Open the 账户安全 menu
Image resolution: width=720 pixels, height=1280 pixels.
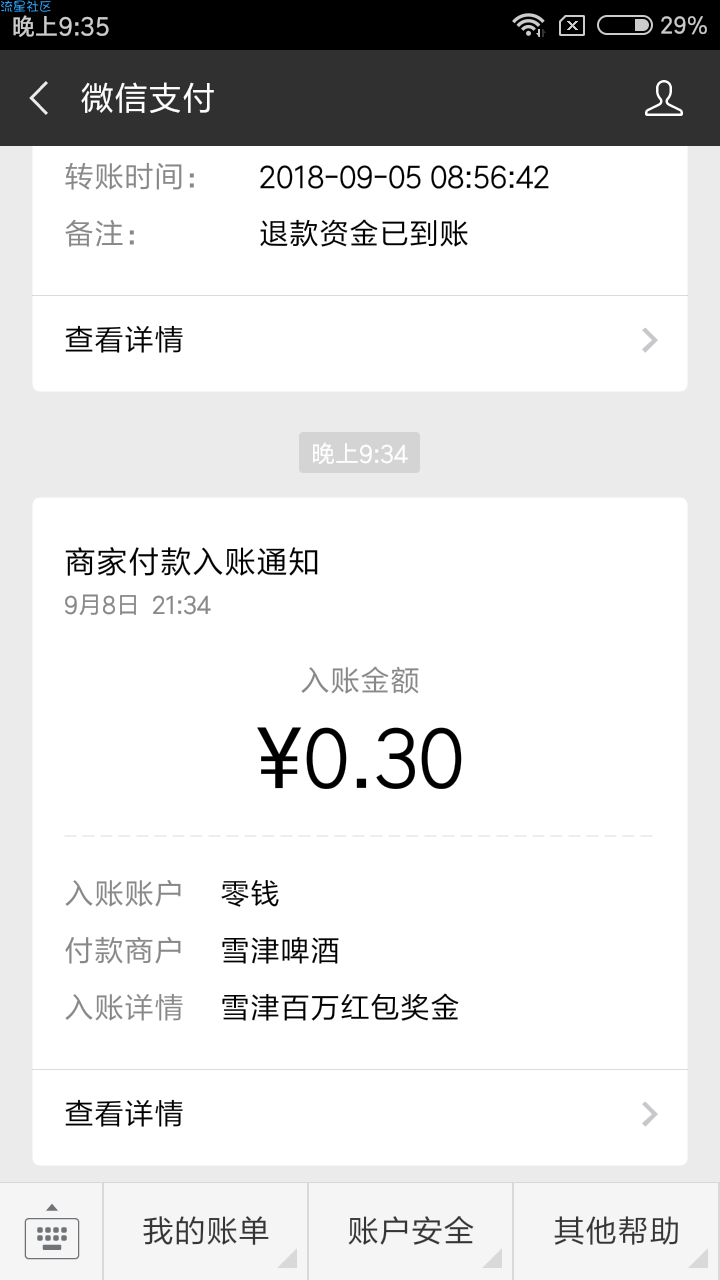[x=411, y=1232]
